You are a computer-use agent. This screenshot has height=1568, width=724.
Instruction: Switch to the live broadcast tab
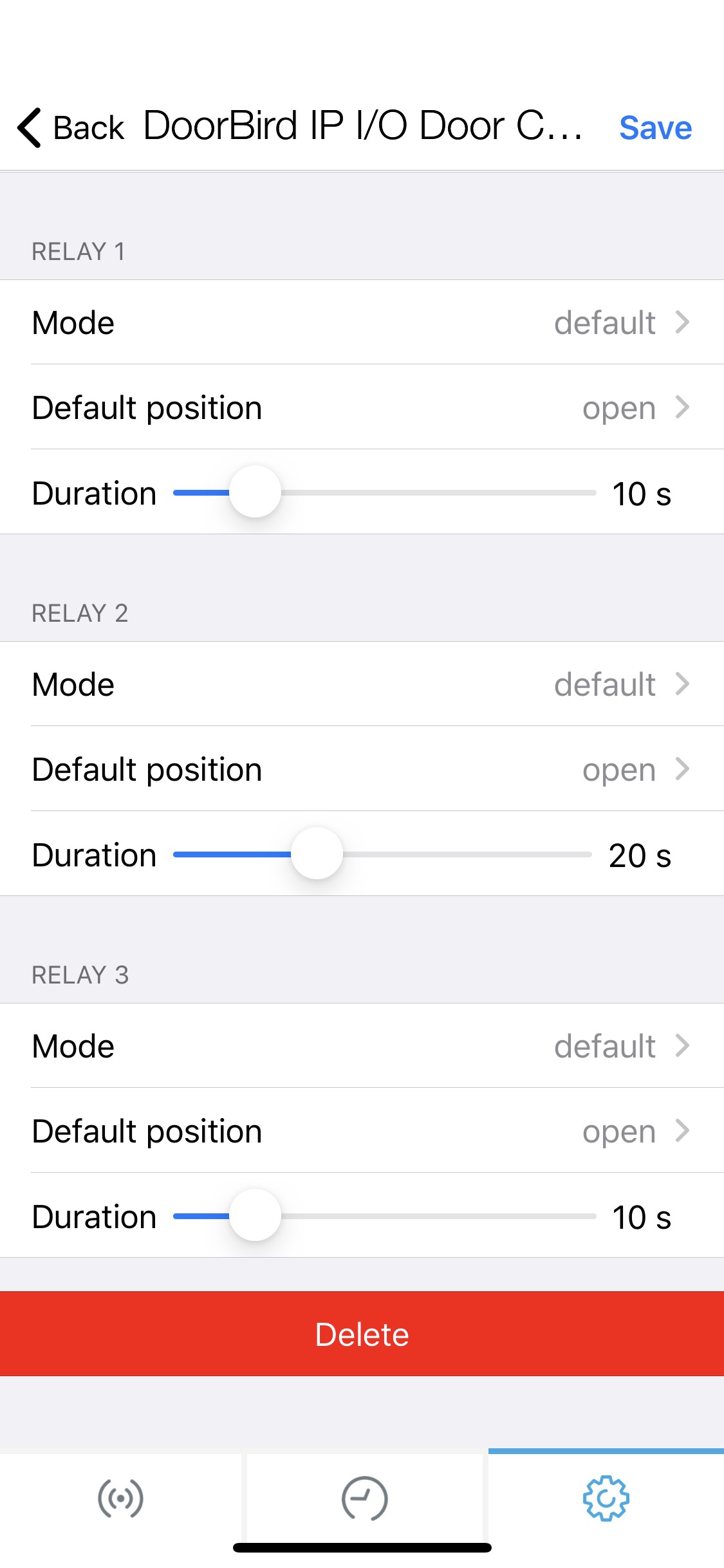tap(120, 1498)
